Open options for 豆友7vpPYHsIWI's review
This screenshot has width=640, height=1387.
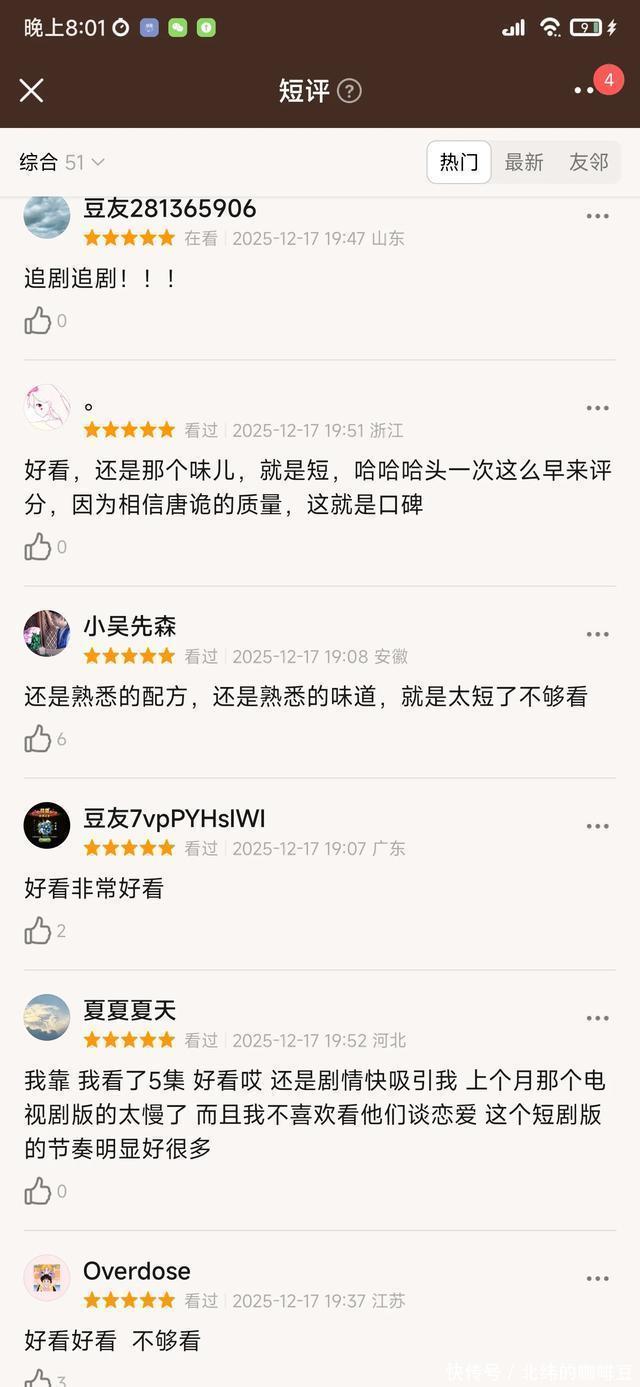[597, 827]
